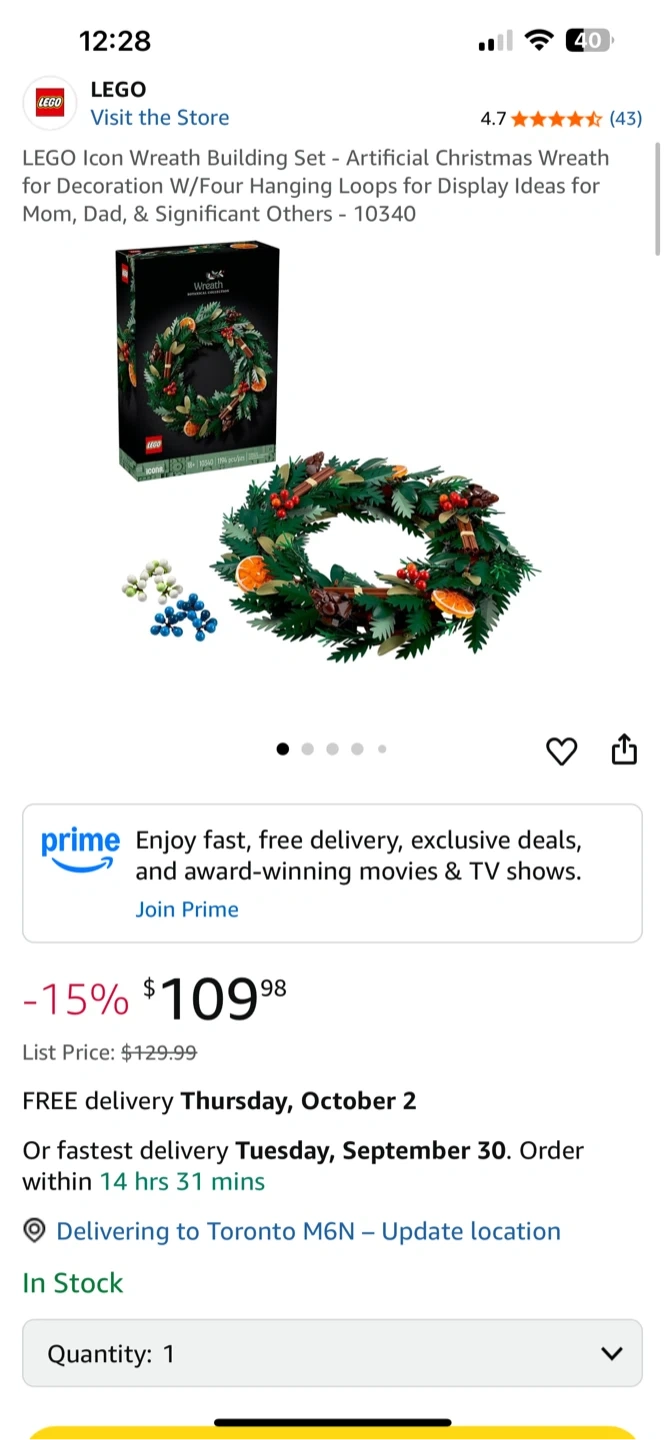Open the 4.7 star ratings and reviews
Screen dimensions: 665x1440
(x=560, y=119)
